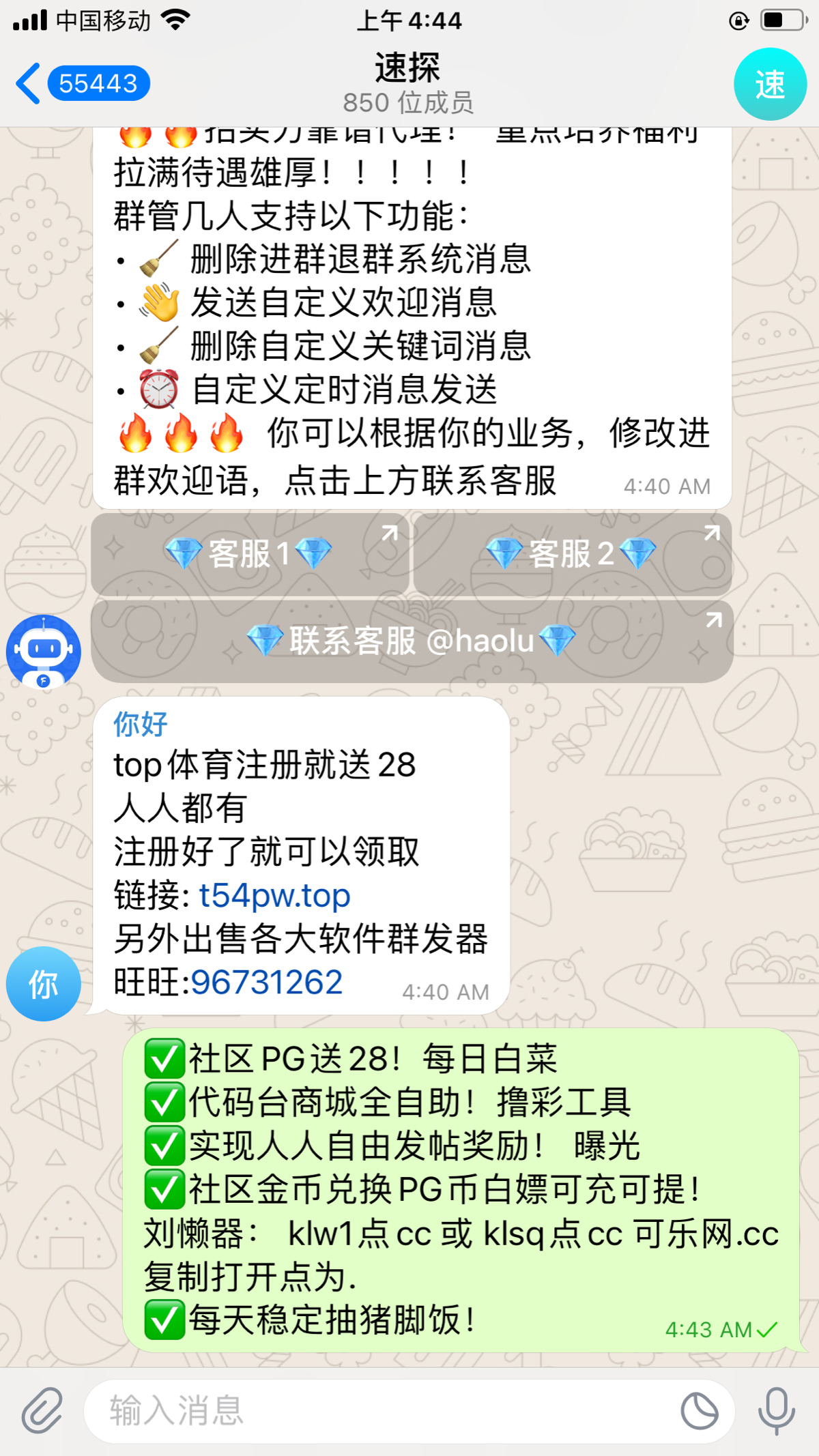The width and height of the screenshot is (819, 1456).
Task: Tap the back chevron to leave the chat
Action: click(x=26, y=83)
